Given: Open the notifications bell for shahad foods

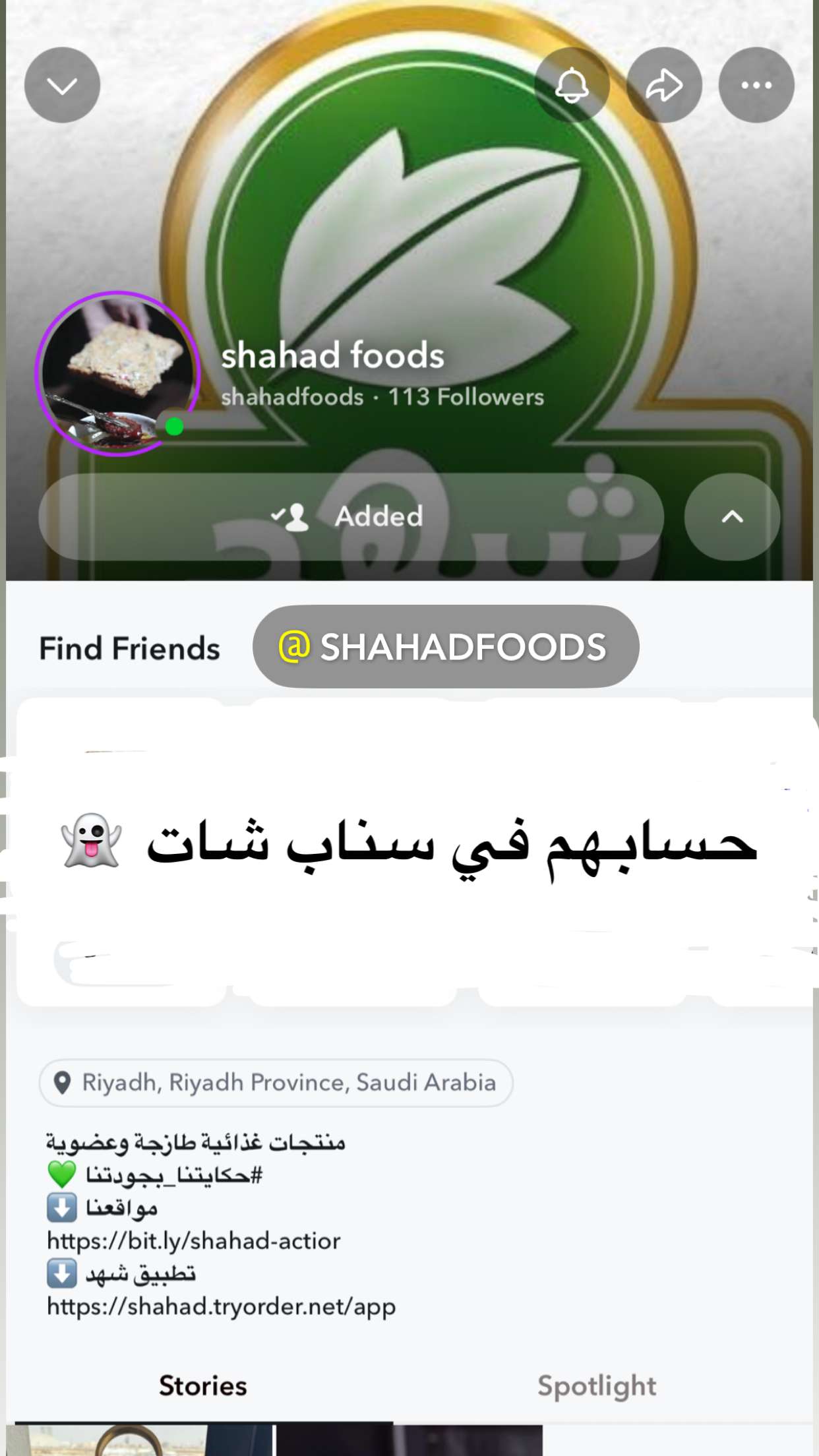Looking at the screenshot, I should [572, 85].
